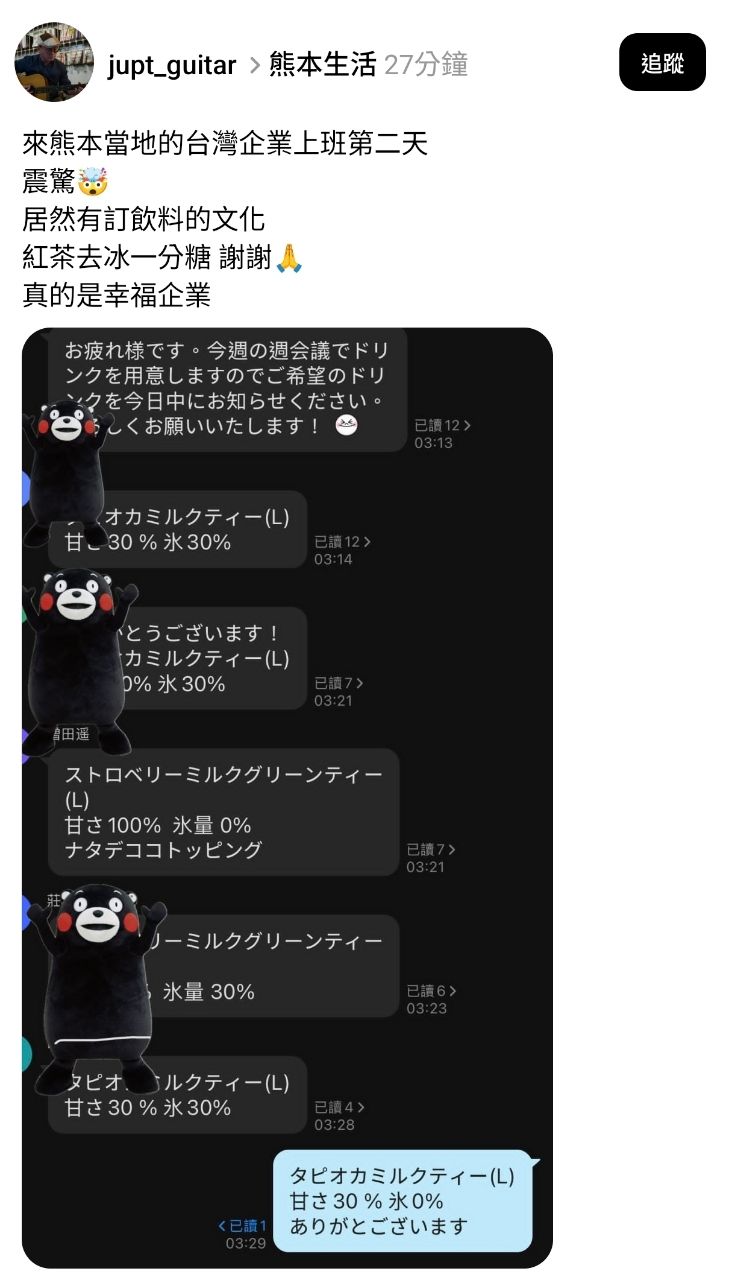The height and width of the screenshot is (1280, 735).
Task: Open the attached chat screenshot image
Action: 287,797
